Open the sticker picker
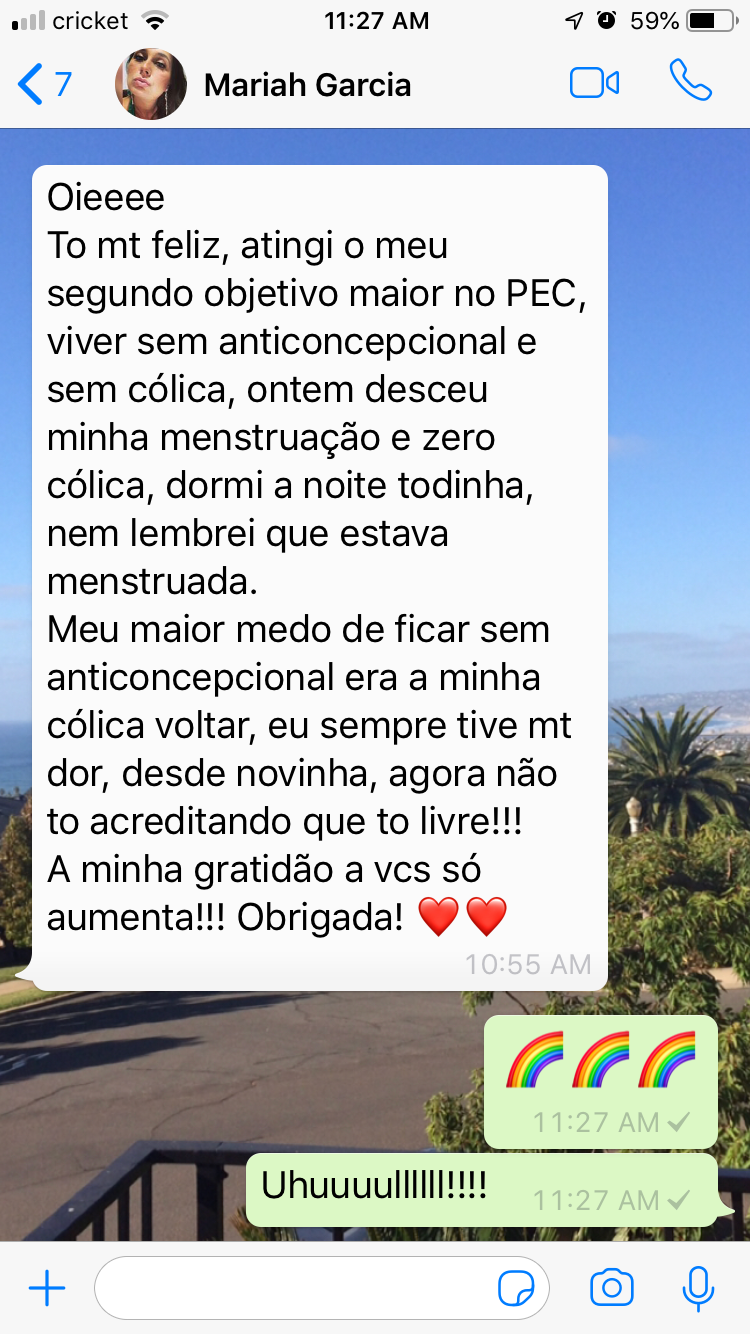Screen dimensions: 750x1334 click(x=516, y=1289)
